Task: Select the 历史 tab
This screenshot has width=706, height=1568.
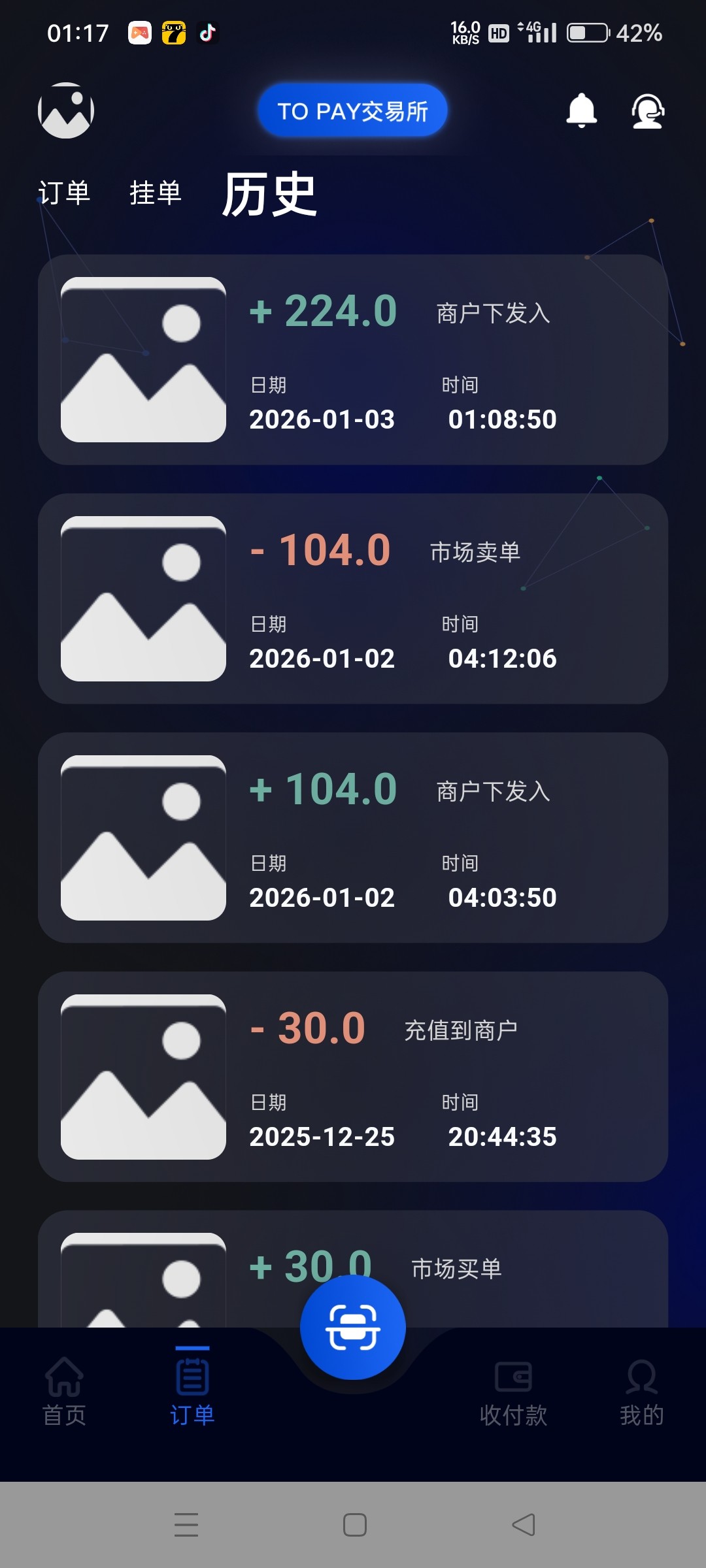Action: point(269,194)
